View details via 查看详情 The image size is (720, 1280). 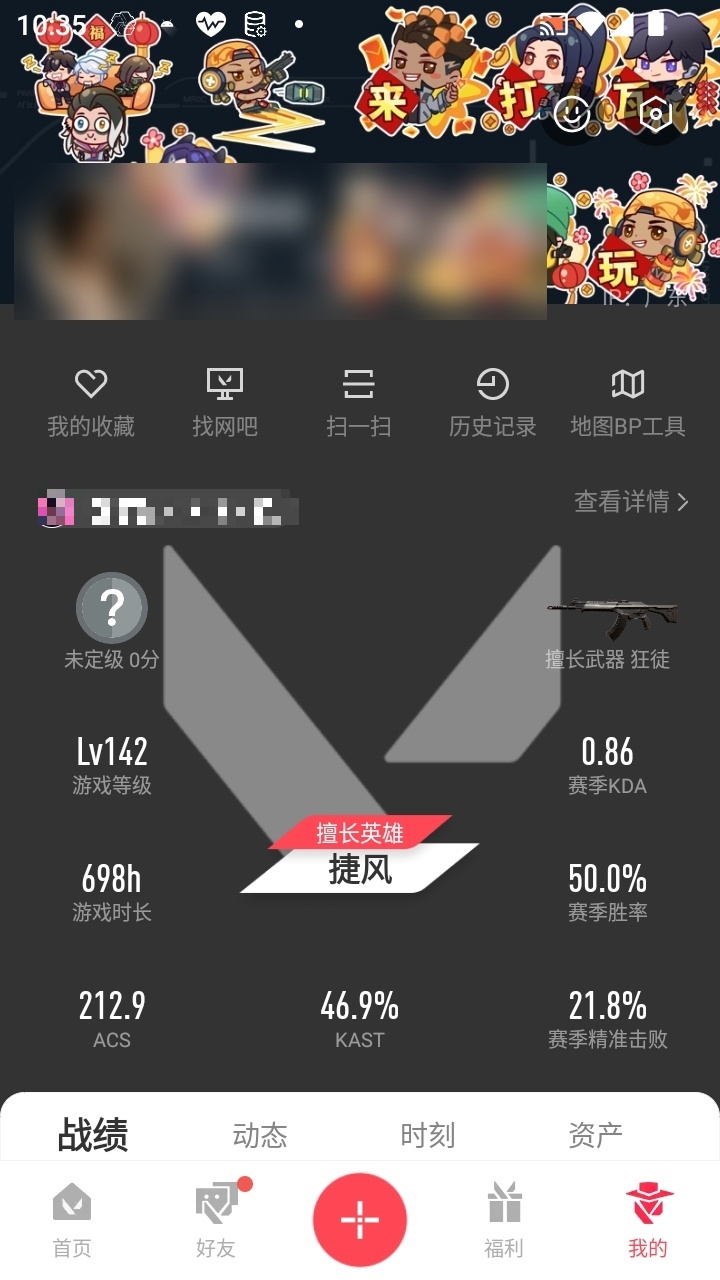tap(631, 502)
